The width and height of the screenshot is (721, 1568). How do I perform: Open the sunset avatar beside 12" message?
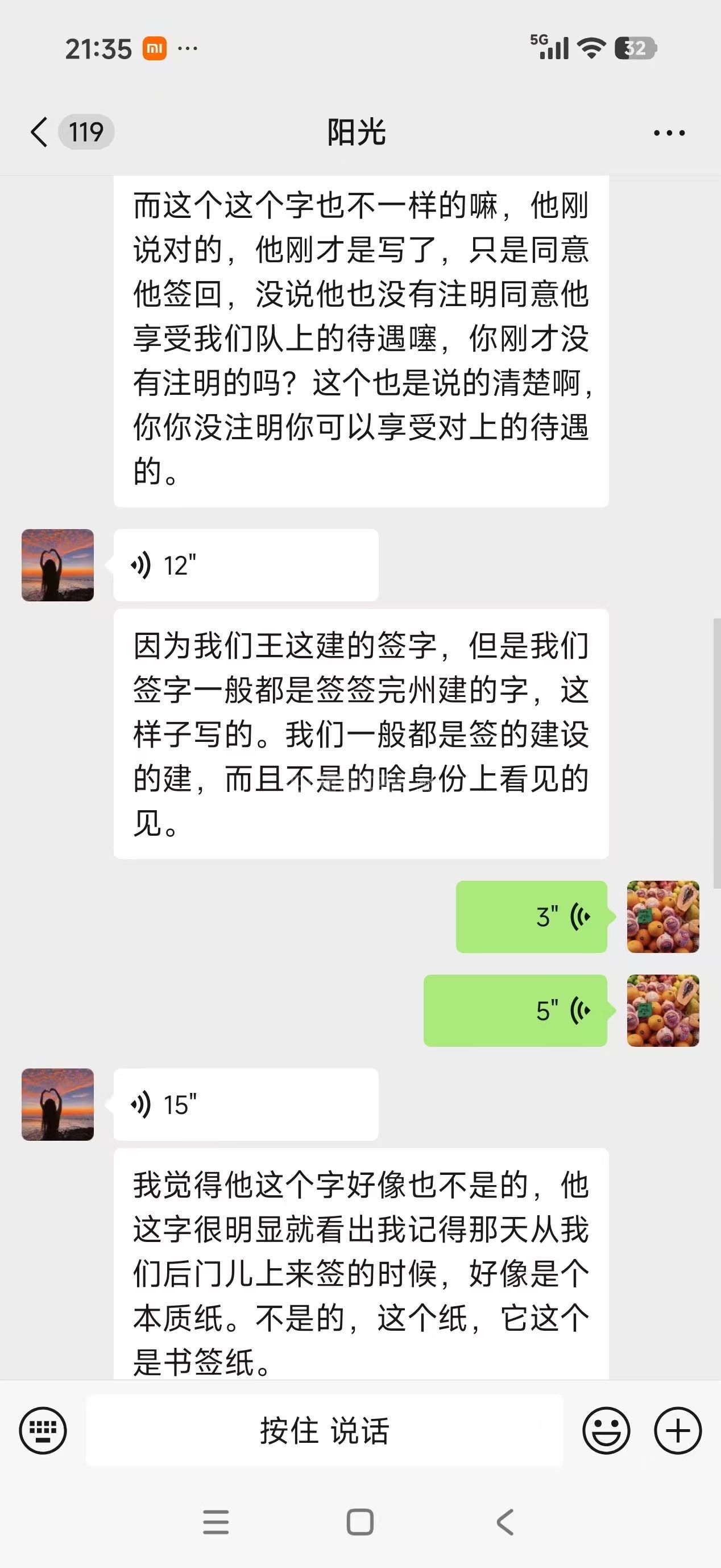coord(58,566)
